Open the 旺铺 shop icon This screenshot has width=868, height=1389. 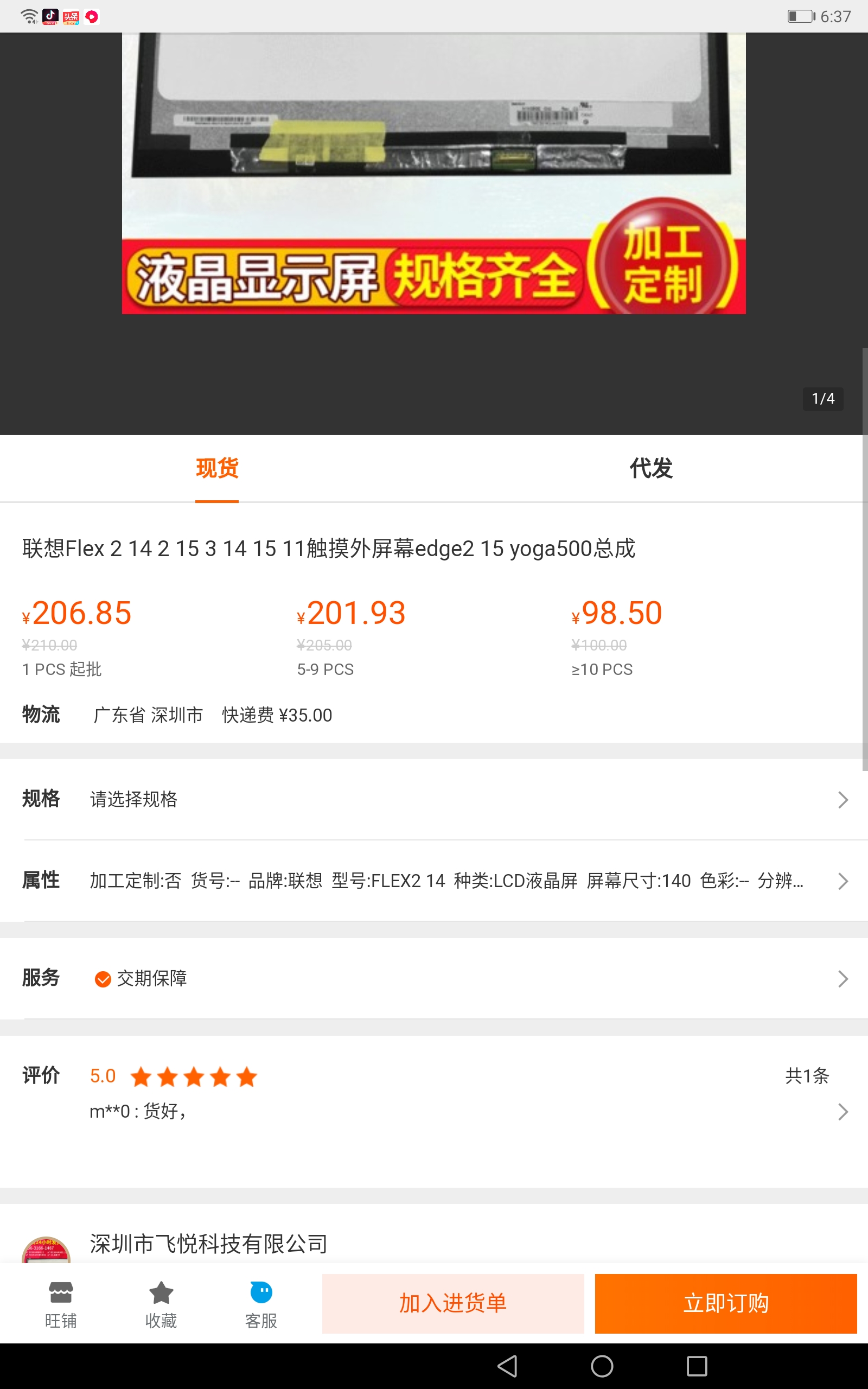61,1304
